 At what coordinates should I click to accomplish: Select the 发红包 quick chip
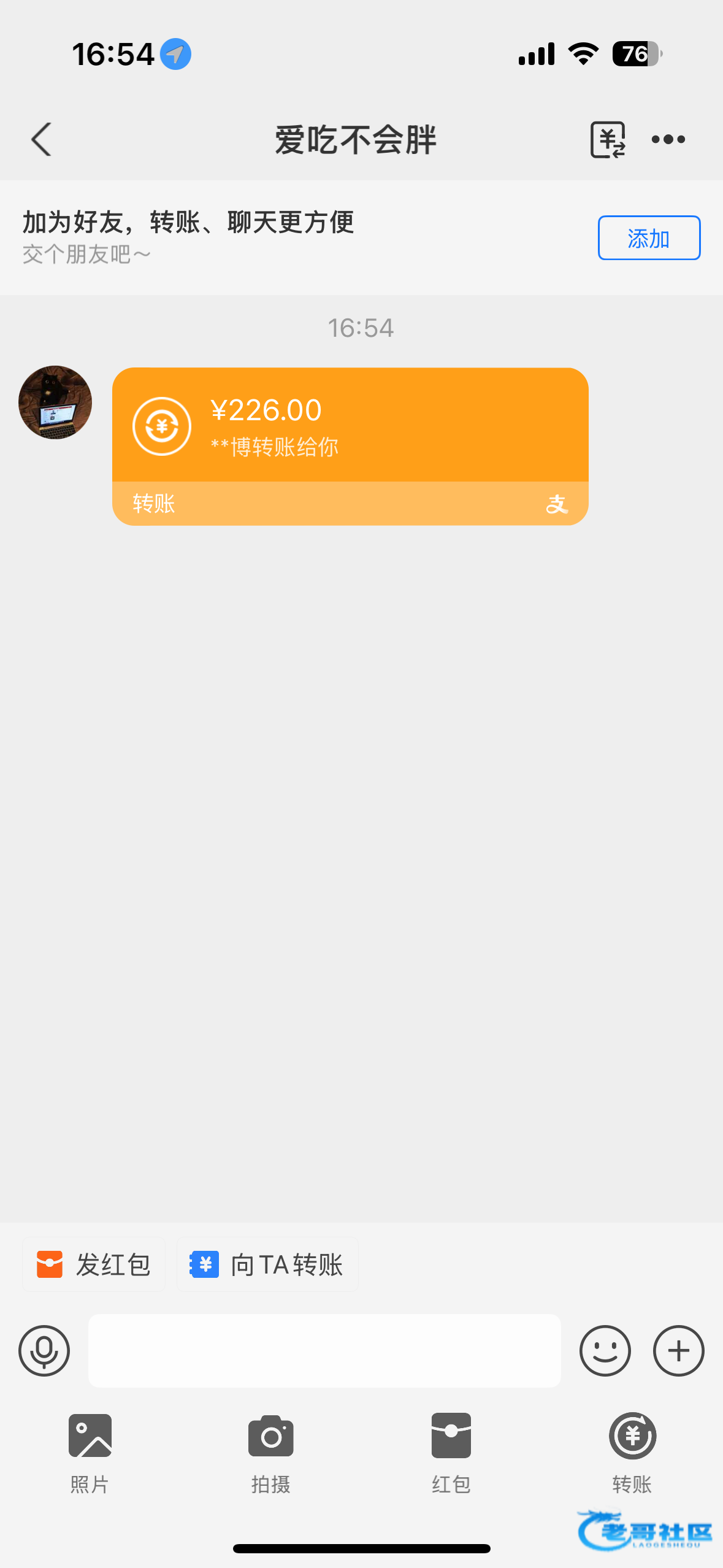[94, 1265]
